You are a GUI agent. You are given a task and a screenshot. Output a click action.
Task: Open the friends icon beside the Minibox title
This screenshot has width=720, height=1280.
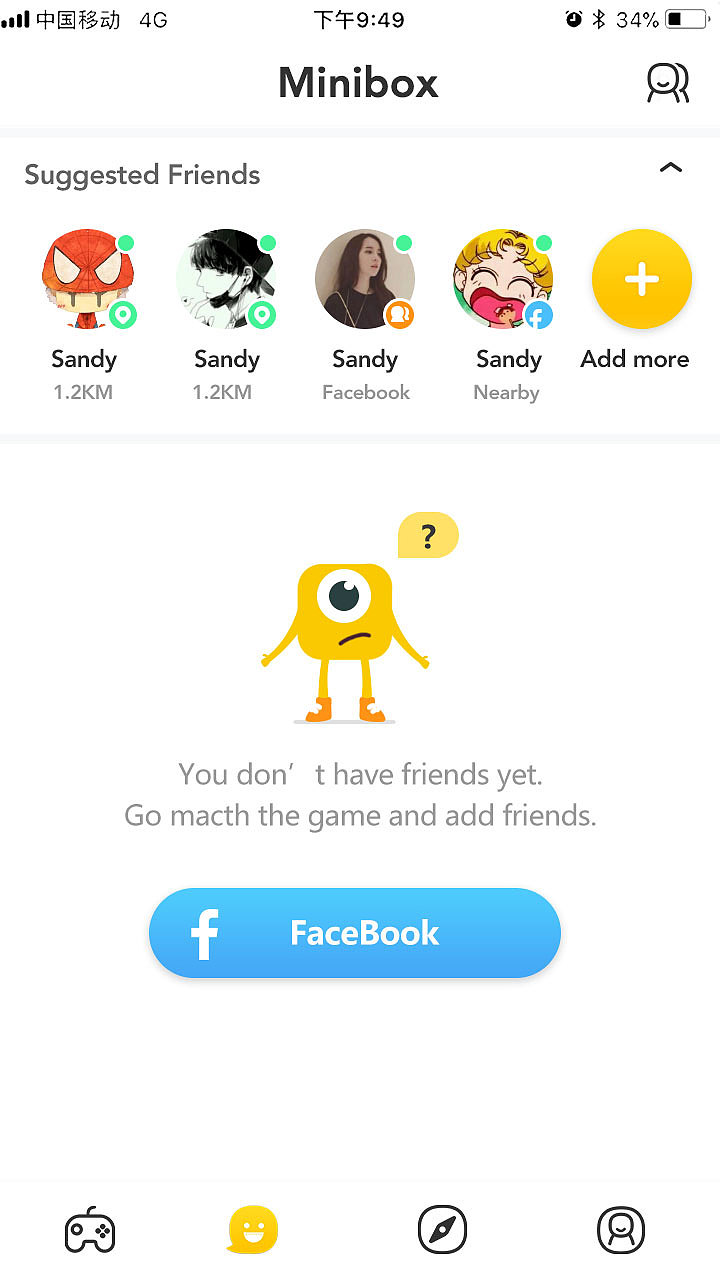(x=667, y=83)
